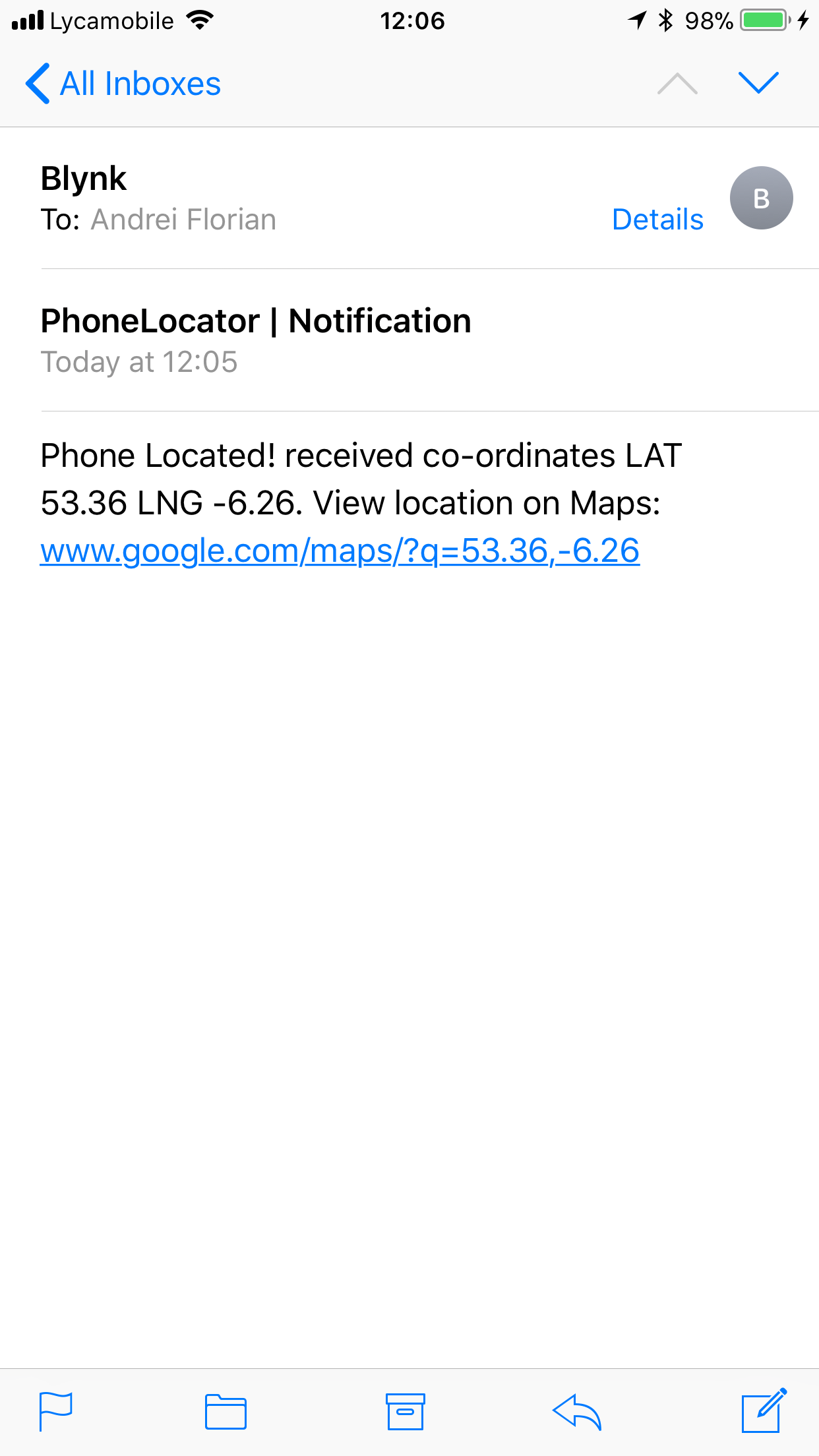
Task: Tap the sender name Blynk
Action: (x=84, y=177)
